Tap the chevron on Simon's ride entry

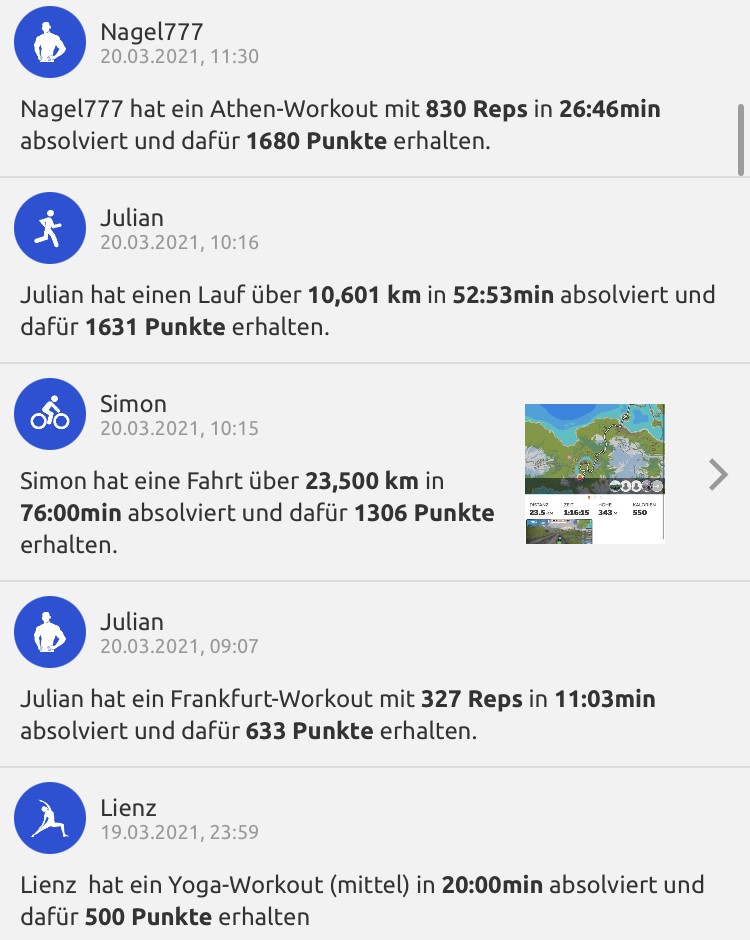(x=717, y=475)
